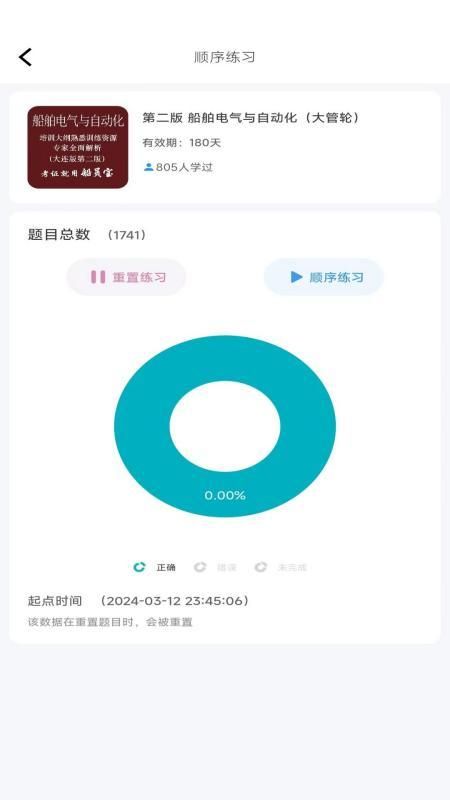Go back using the top-left arrow
Screen dimensions: 450x800
coord(26,57)
